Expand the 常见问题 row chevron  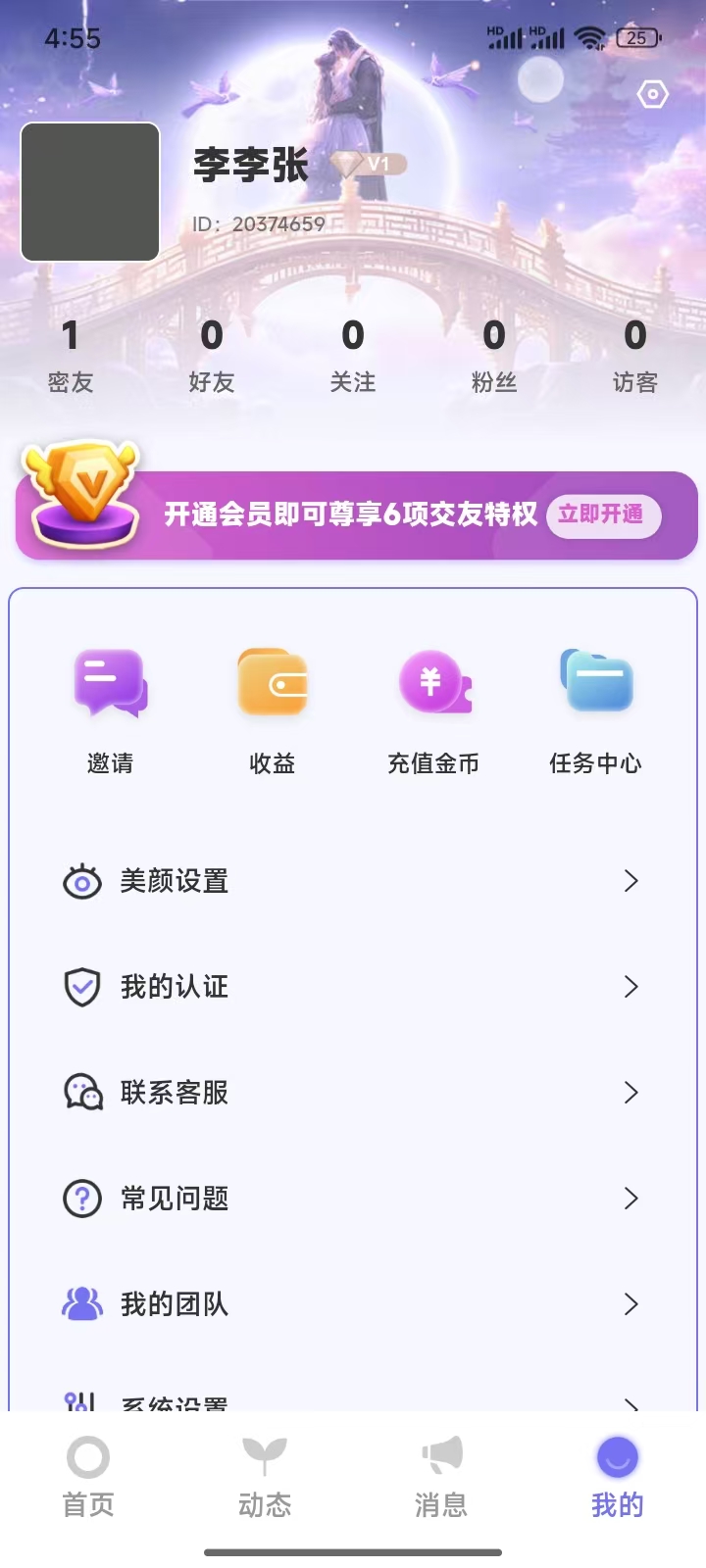[x=630, y=1199]
